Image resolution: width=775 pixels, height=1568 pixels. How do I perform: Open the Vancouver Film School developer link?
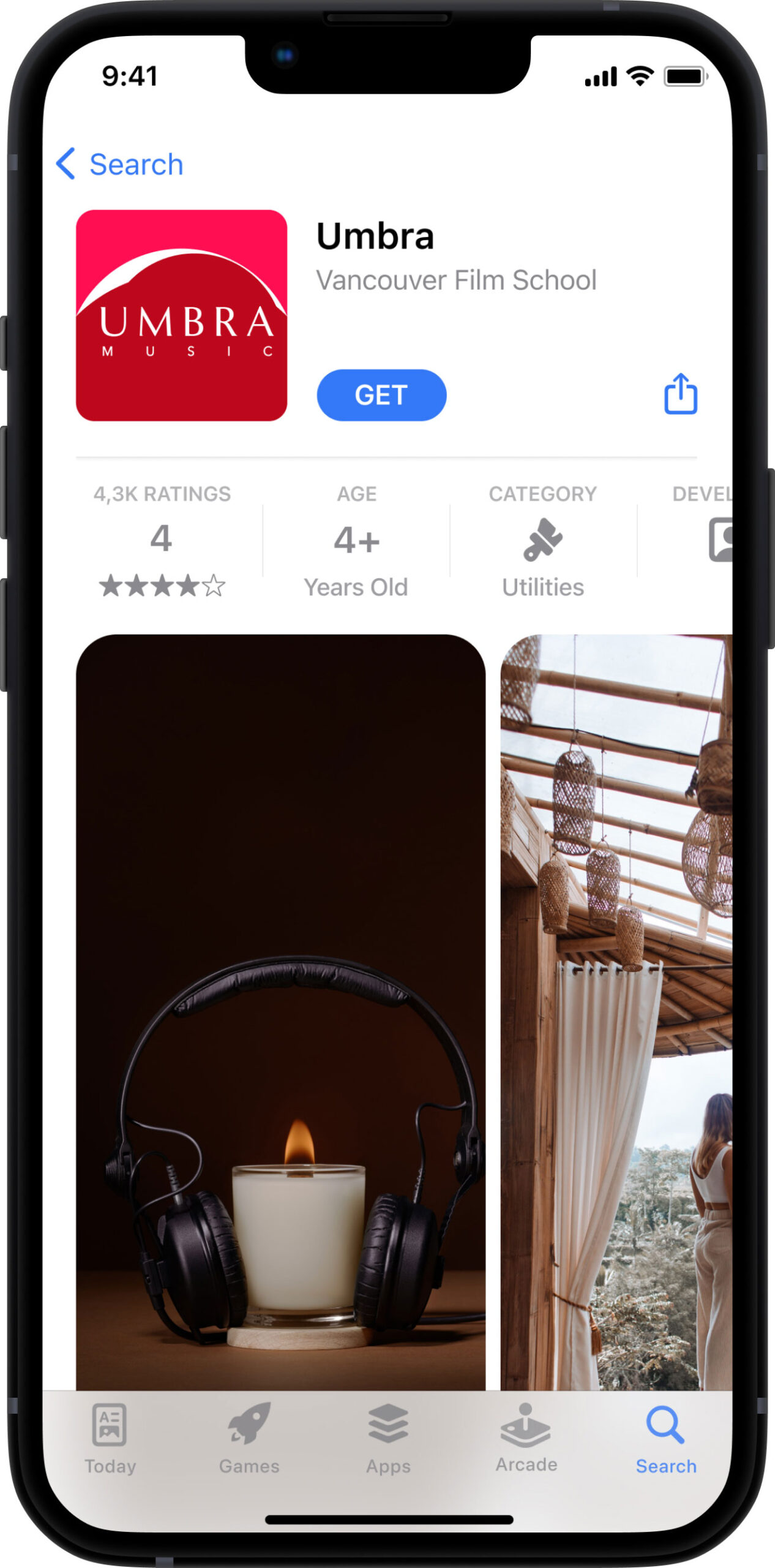pos(455,281)
